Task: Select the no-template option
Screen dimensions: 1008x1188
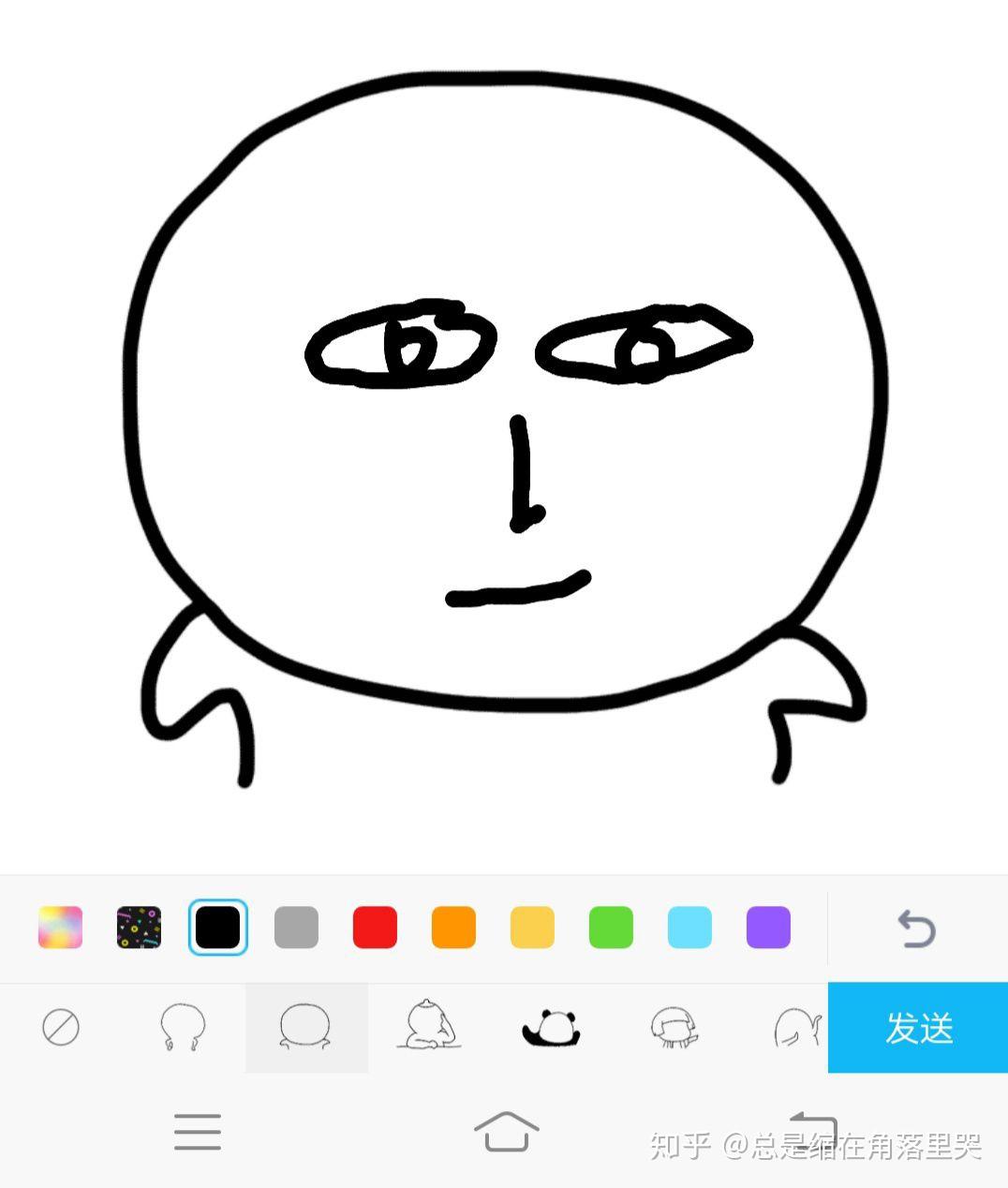Action: [61, 1028]
